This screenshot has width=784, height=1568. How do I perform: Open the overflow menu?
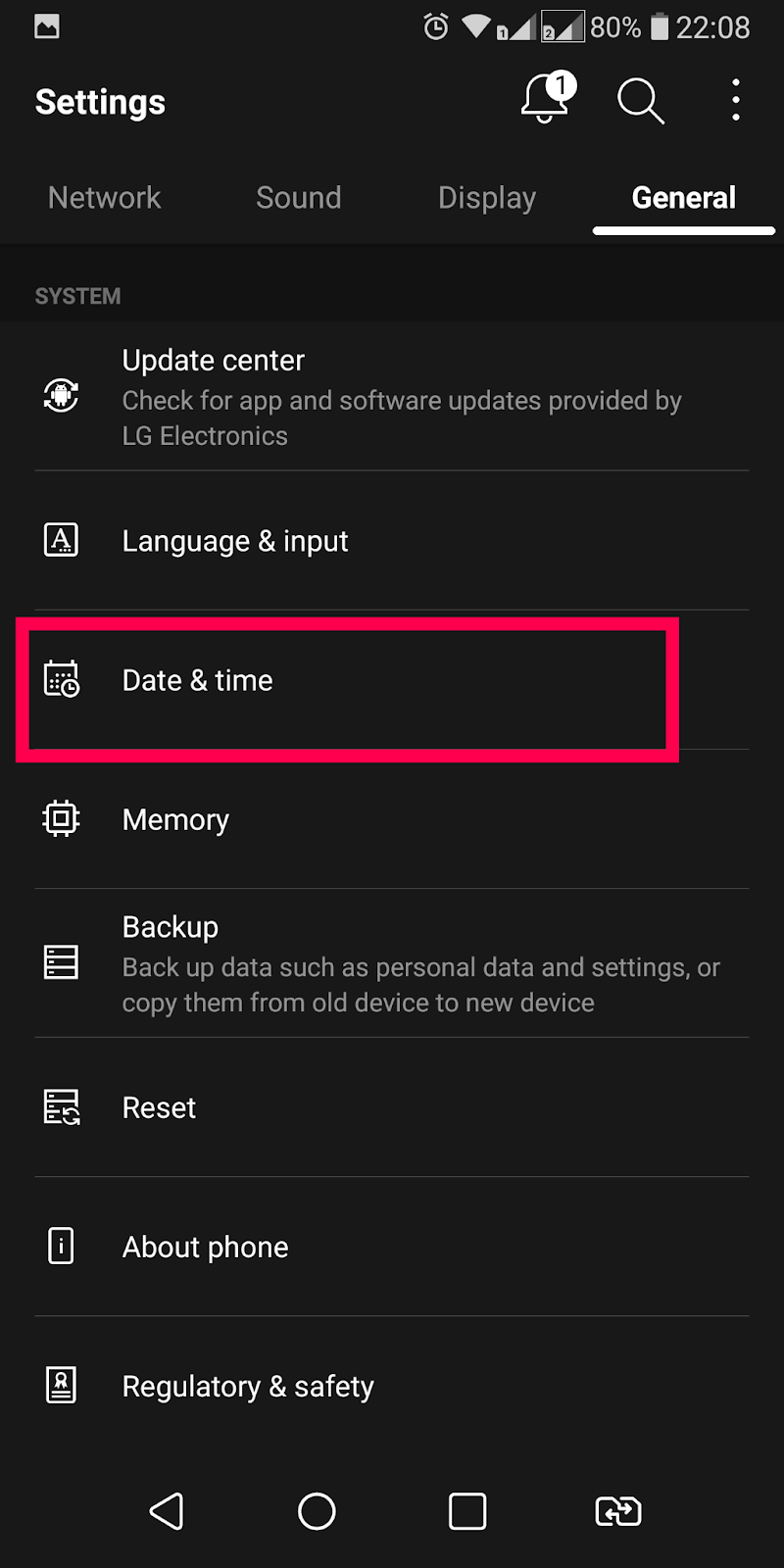pyautogui.click(x=735, y=100)
